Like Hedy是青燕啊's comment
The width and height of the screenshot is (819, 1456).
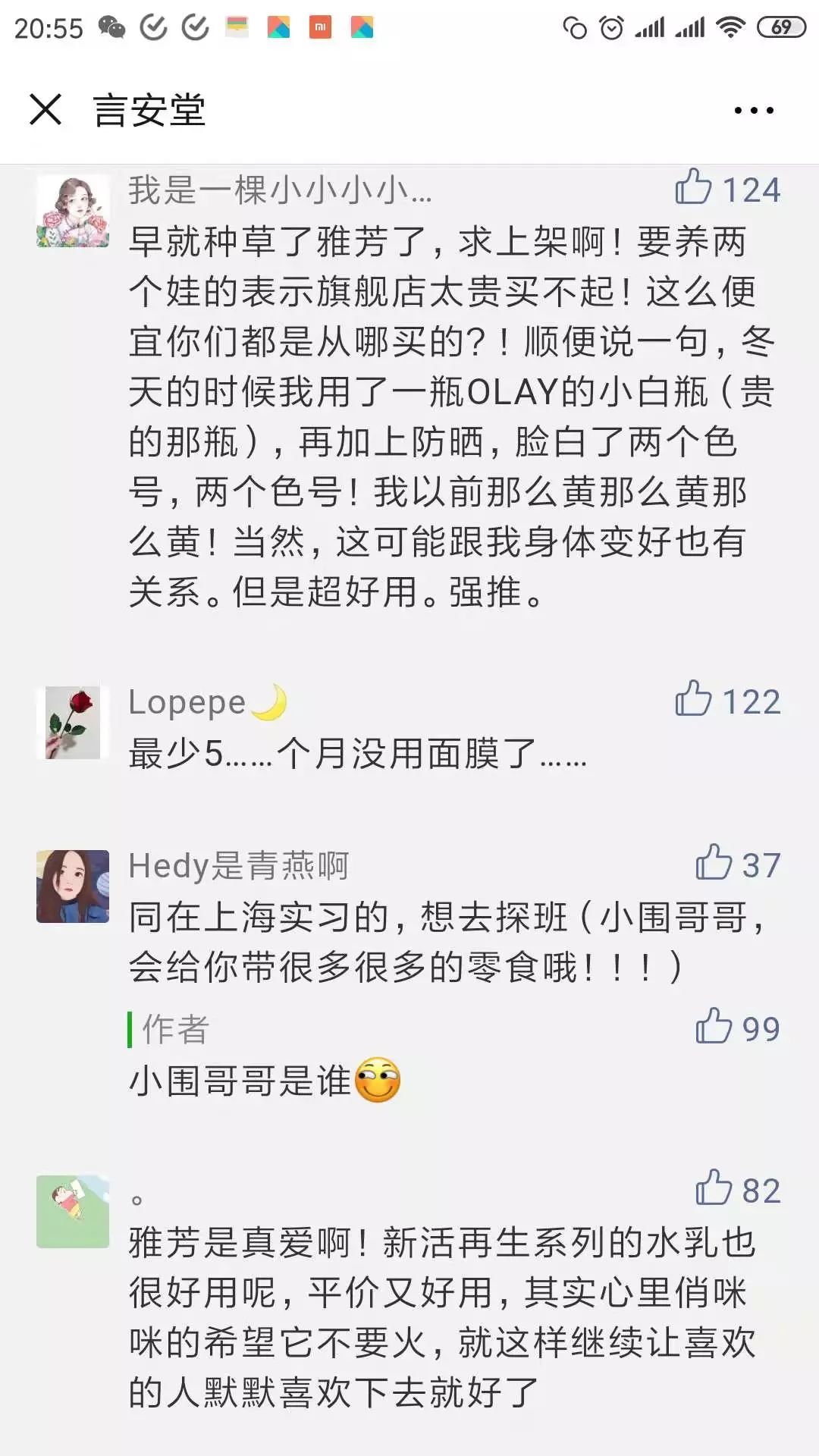[714, 863]
